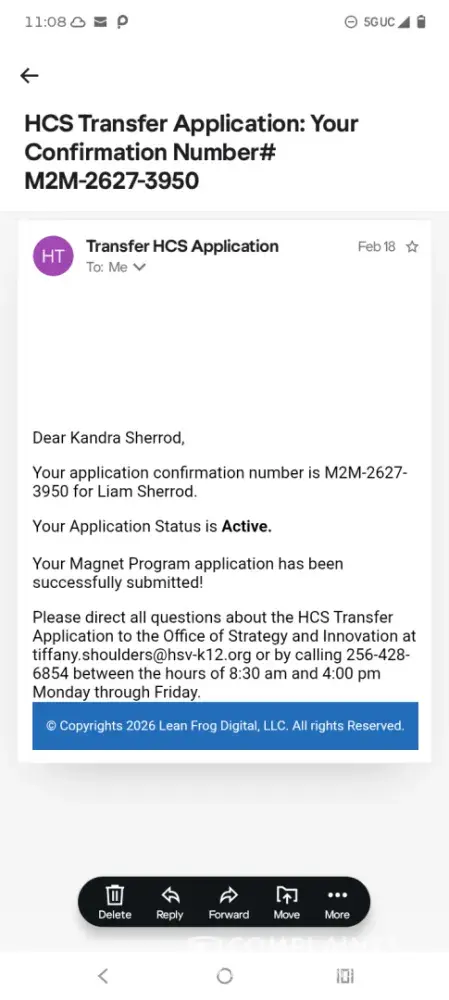Move this email to another folder

click(x=286, y=902)
